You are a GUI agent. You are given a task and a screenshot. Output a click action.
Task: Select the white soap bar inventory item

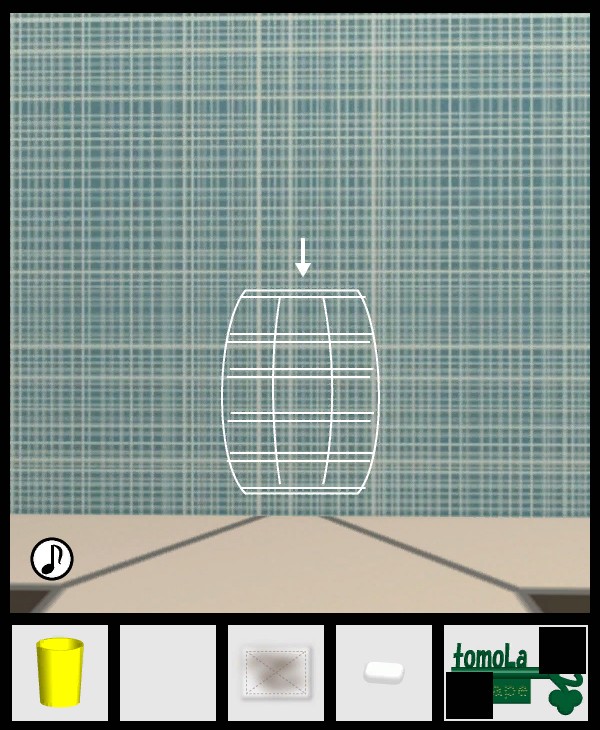(384, 672)
